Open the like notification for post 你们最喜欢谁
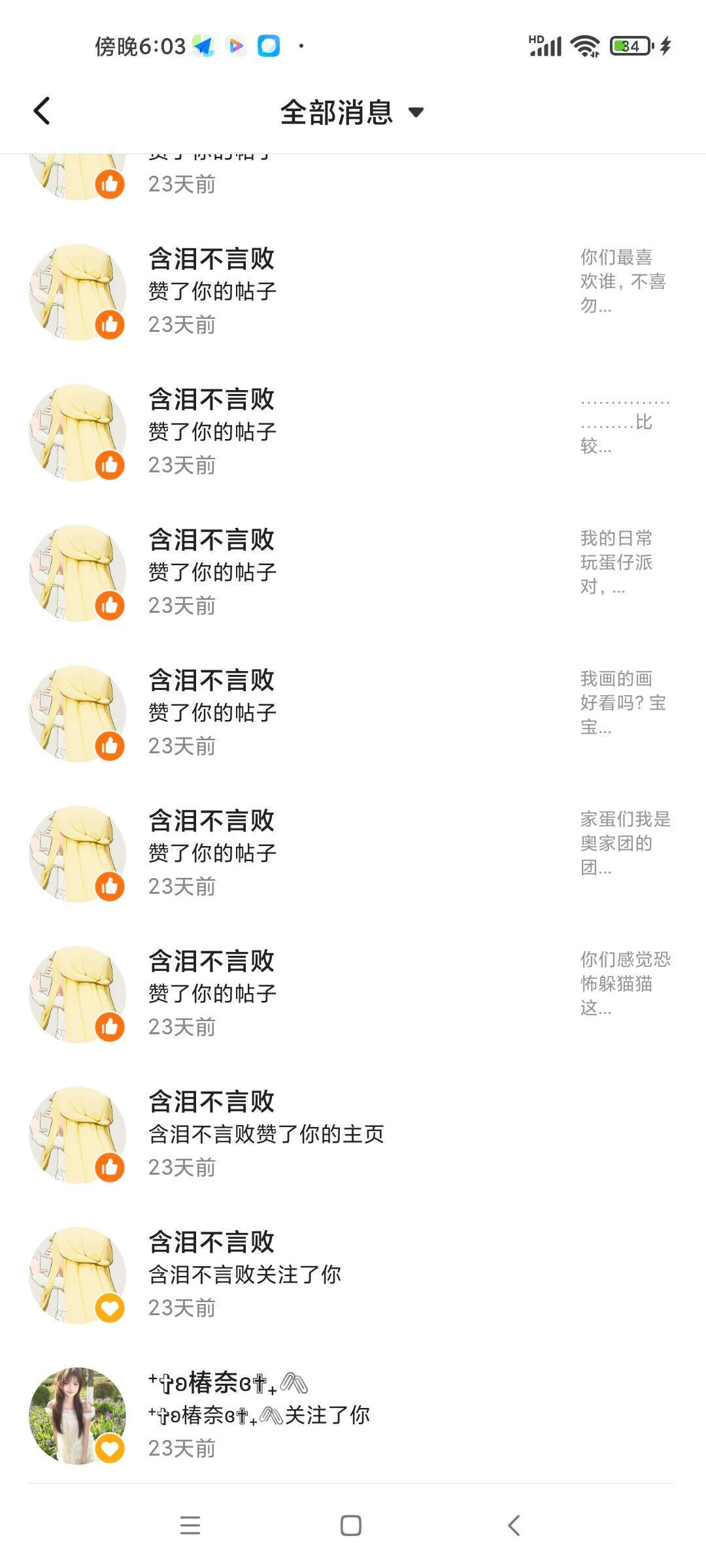This screenshot has height=1568, width=706. (353, 291)
